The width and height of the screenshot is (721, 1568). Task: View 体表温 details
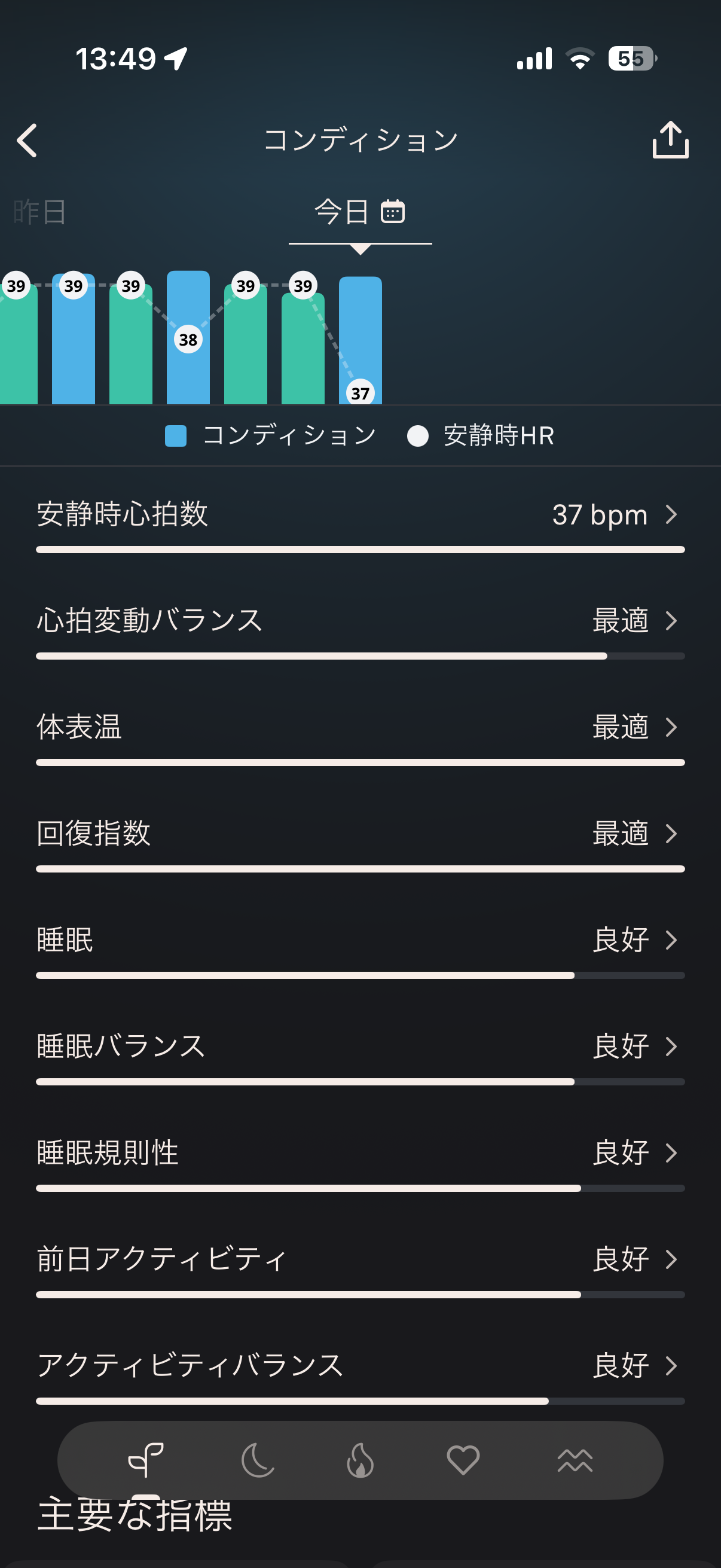click(x=360, y=727)
